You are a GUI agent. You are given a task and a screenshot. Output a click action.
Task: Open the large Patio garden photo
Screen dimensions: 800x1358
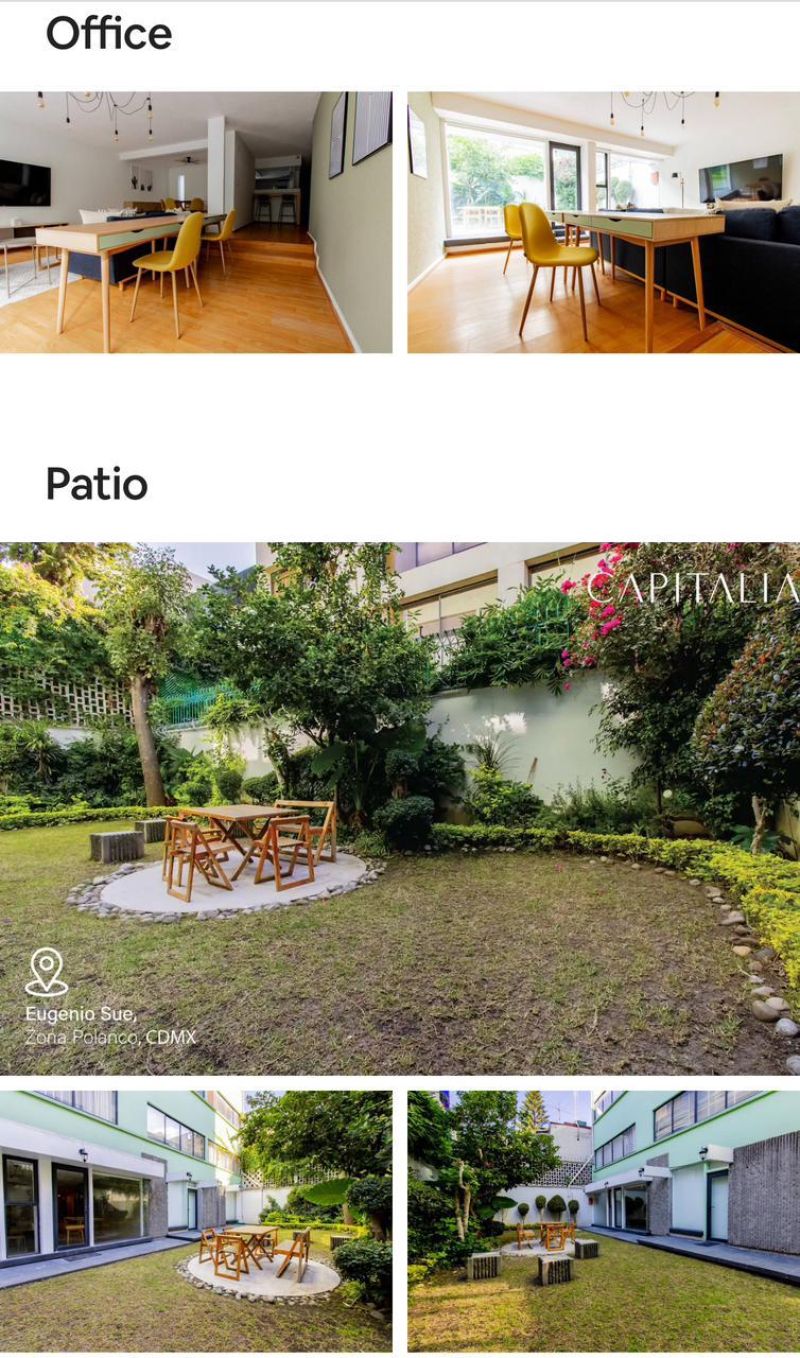click(x=400, y=808)
